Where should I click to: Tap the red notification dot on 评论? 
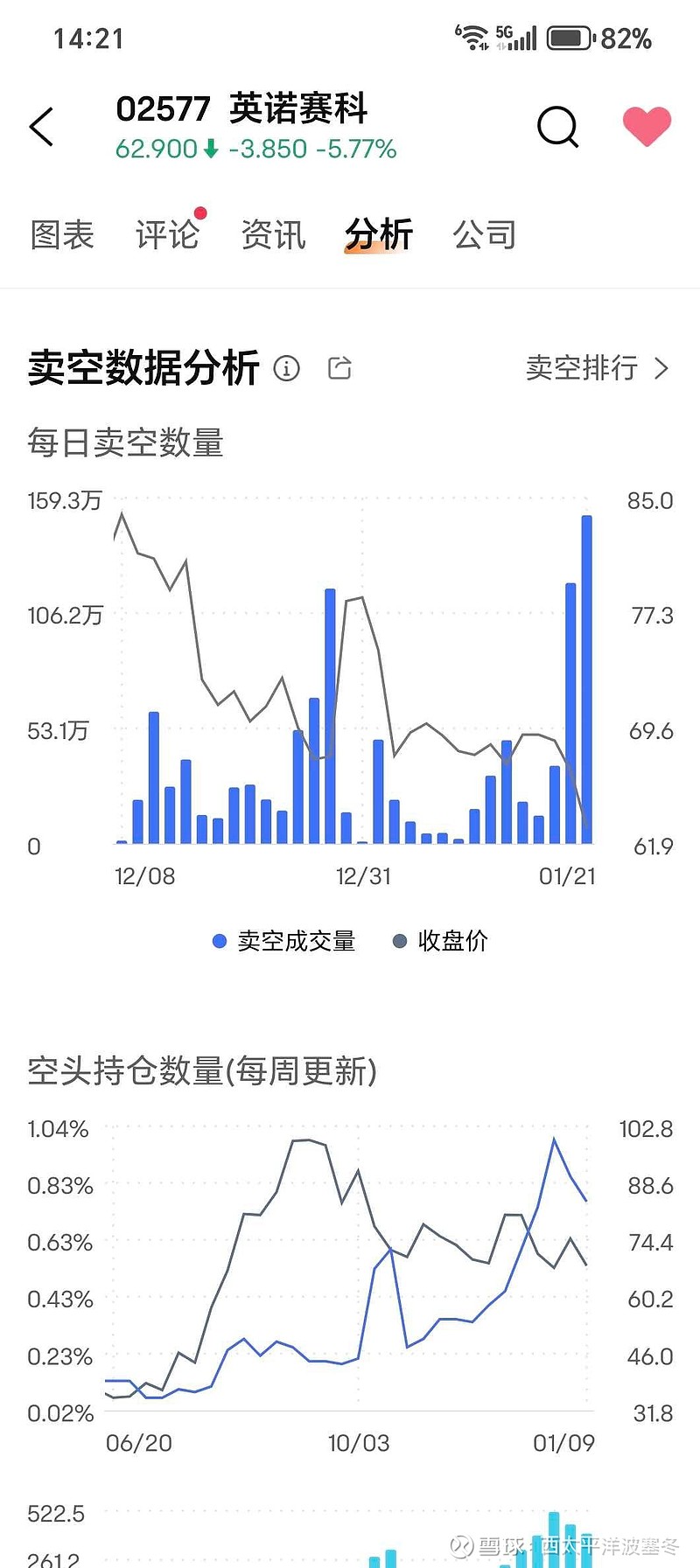pyautogui.click(x=201, y=212)
